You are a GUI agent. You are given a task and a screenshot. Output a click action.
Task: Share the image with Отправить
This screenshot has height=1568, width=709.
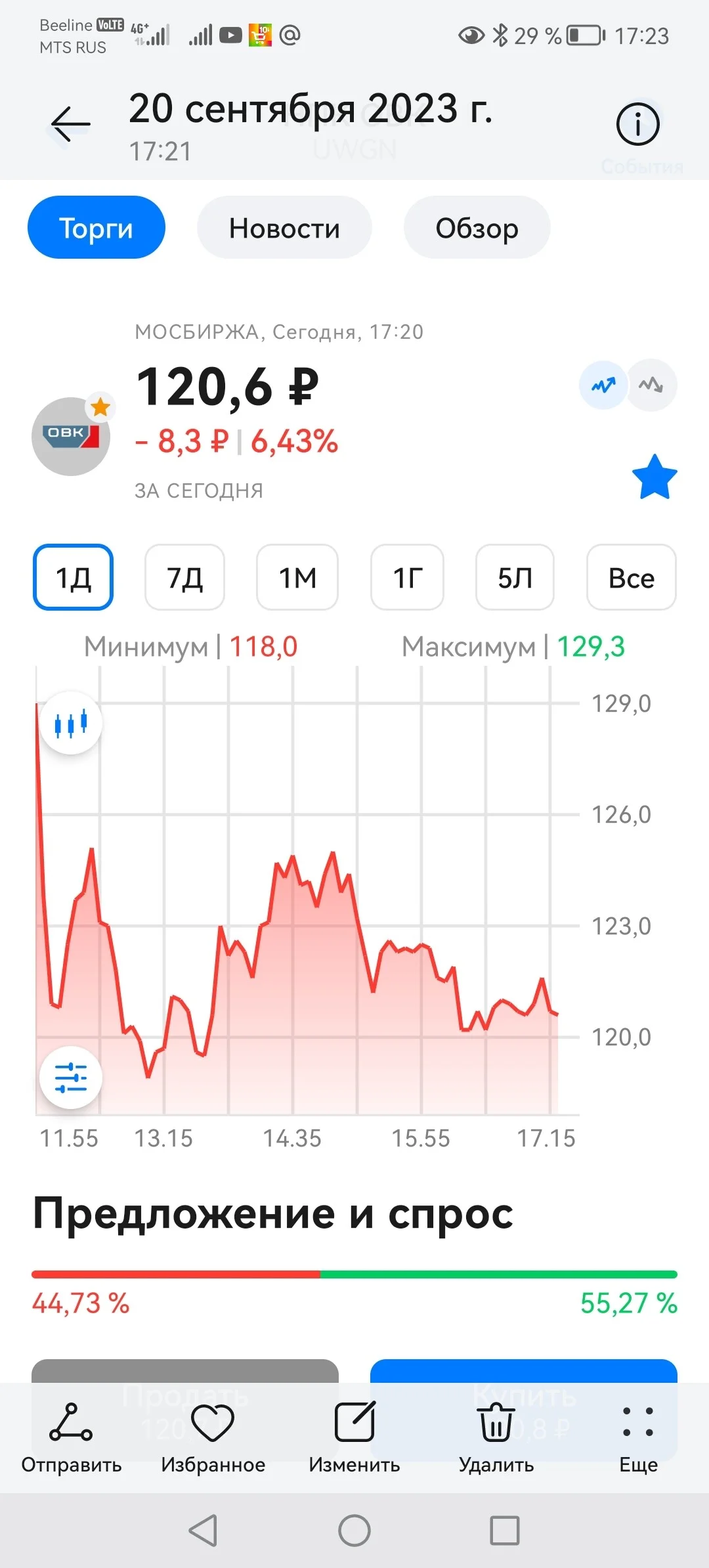click(x=71, y=1438)
